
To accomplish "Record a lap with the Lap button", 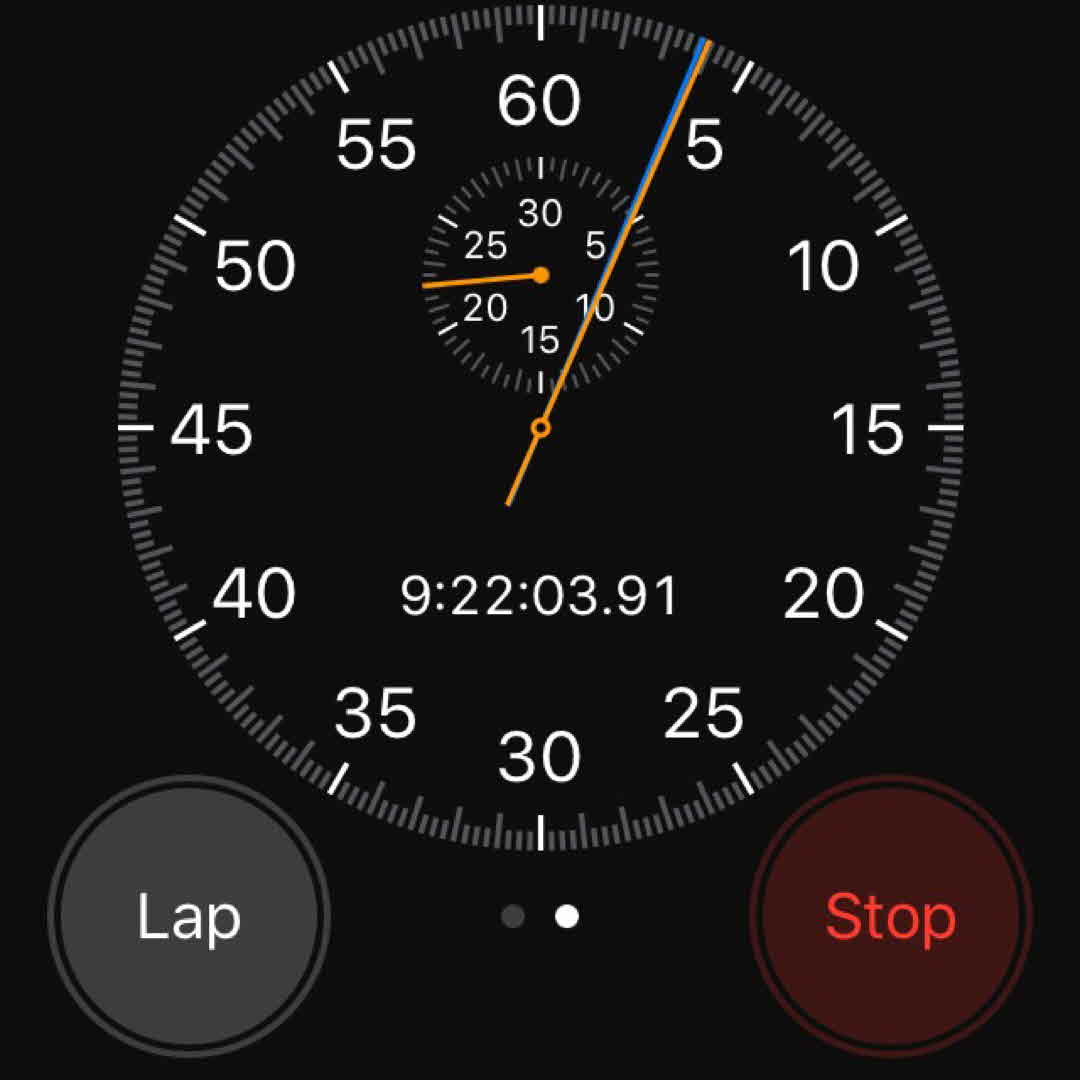I will point(188,916).
